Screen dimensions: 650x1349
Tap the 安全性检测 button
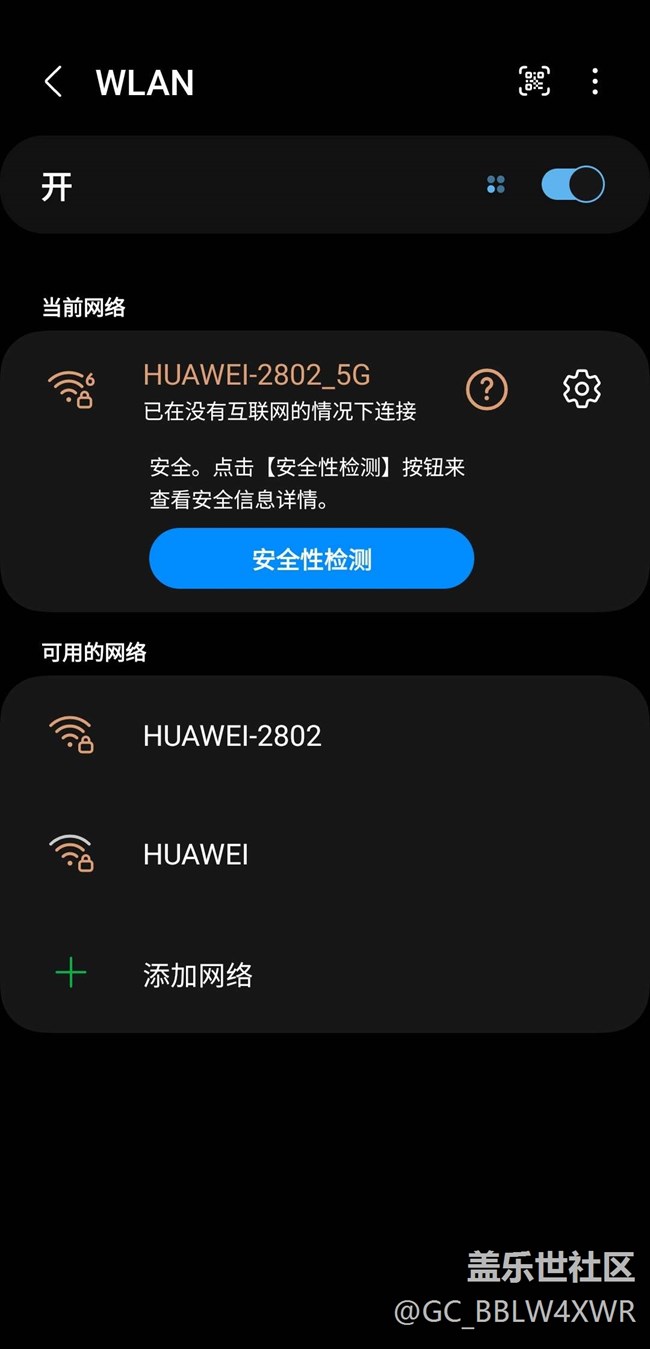311,558
